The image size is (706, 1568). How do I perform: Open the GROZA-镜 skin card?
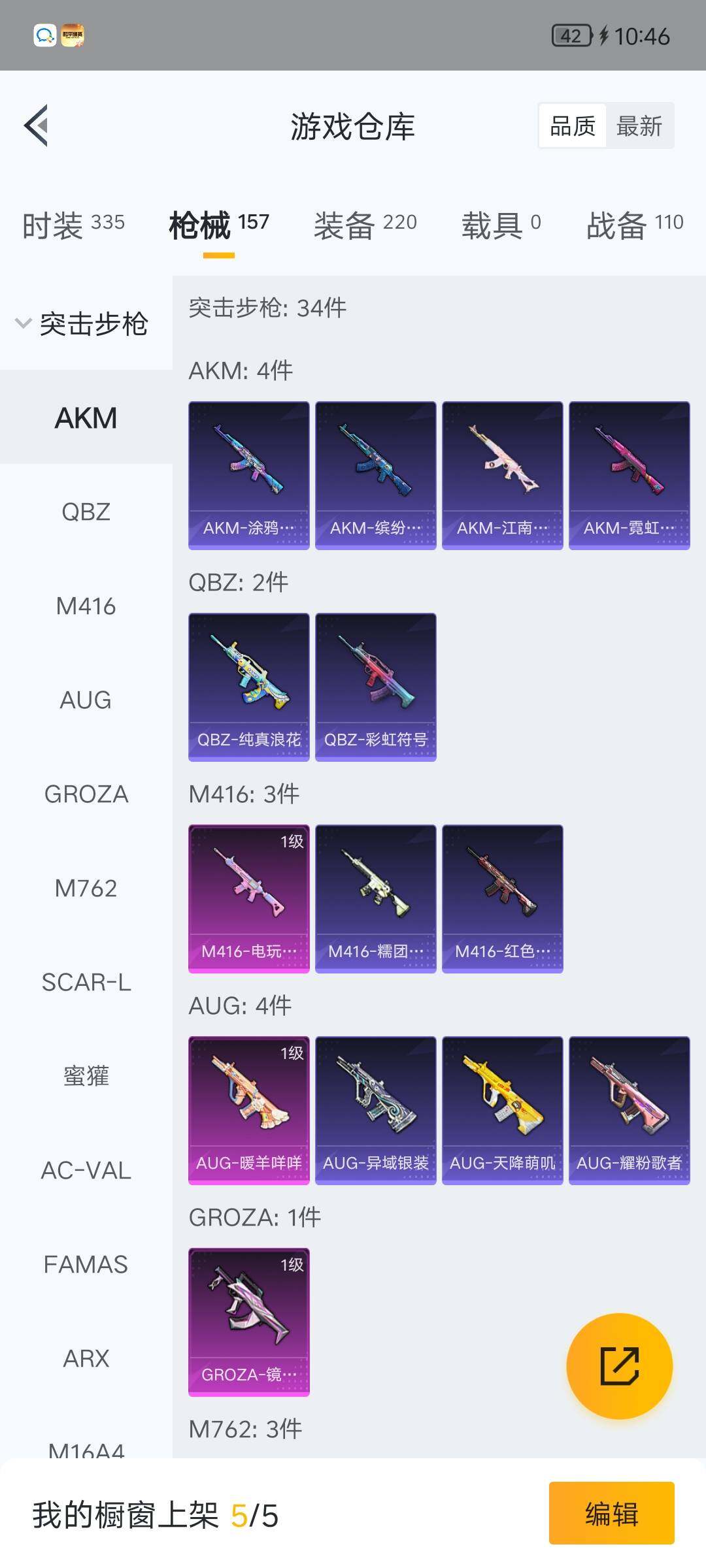pyautogui.click(x=249, y=1322)
